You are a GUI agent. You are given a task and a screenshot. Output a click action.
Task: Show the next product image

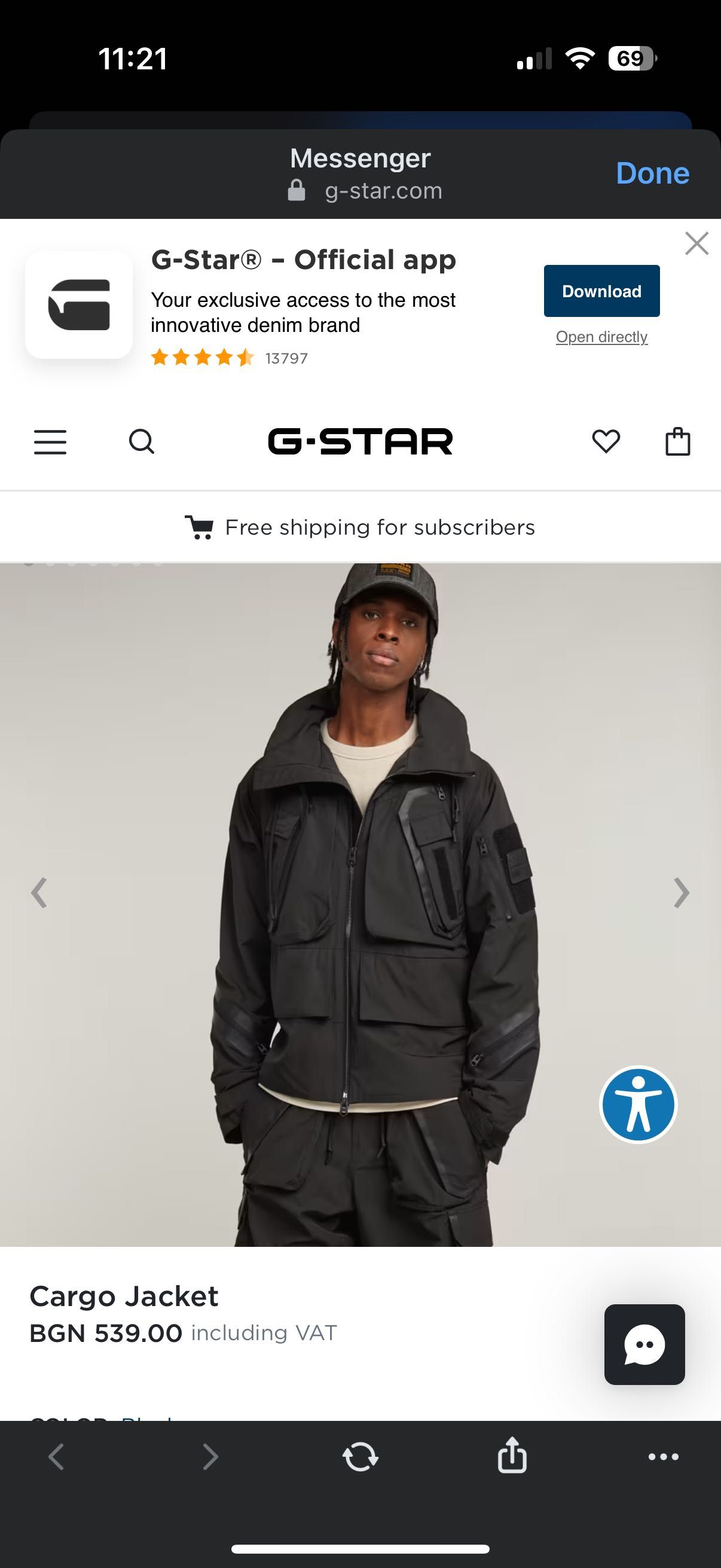[682, 893]
